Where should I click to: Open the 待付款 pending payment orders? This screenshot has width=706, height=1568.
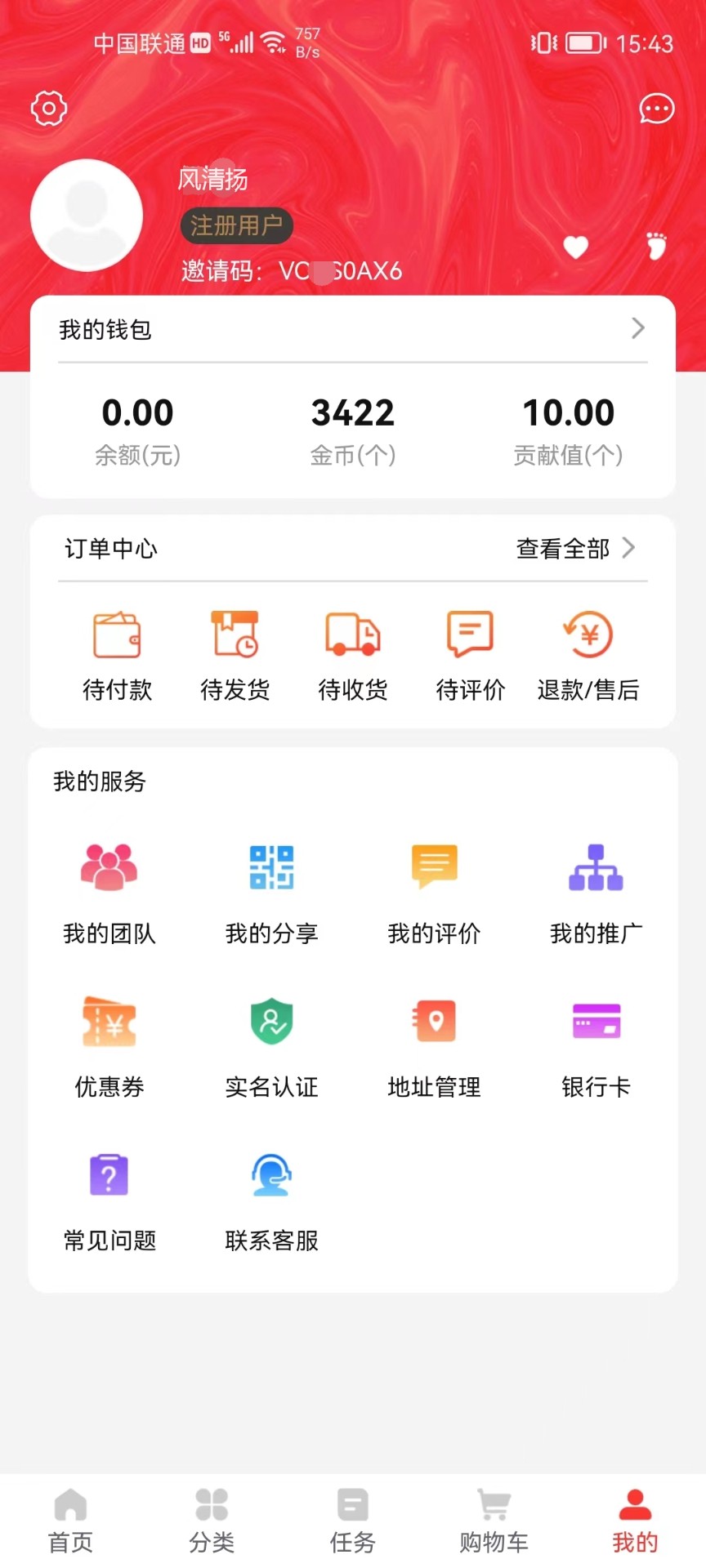[117, 653]
